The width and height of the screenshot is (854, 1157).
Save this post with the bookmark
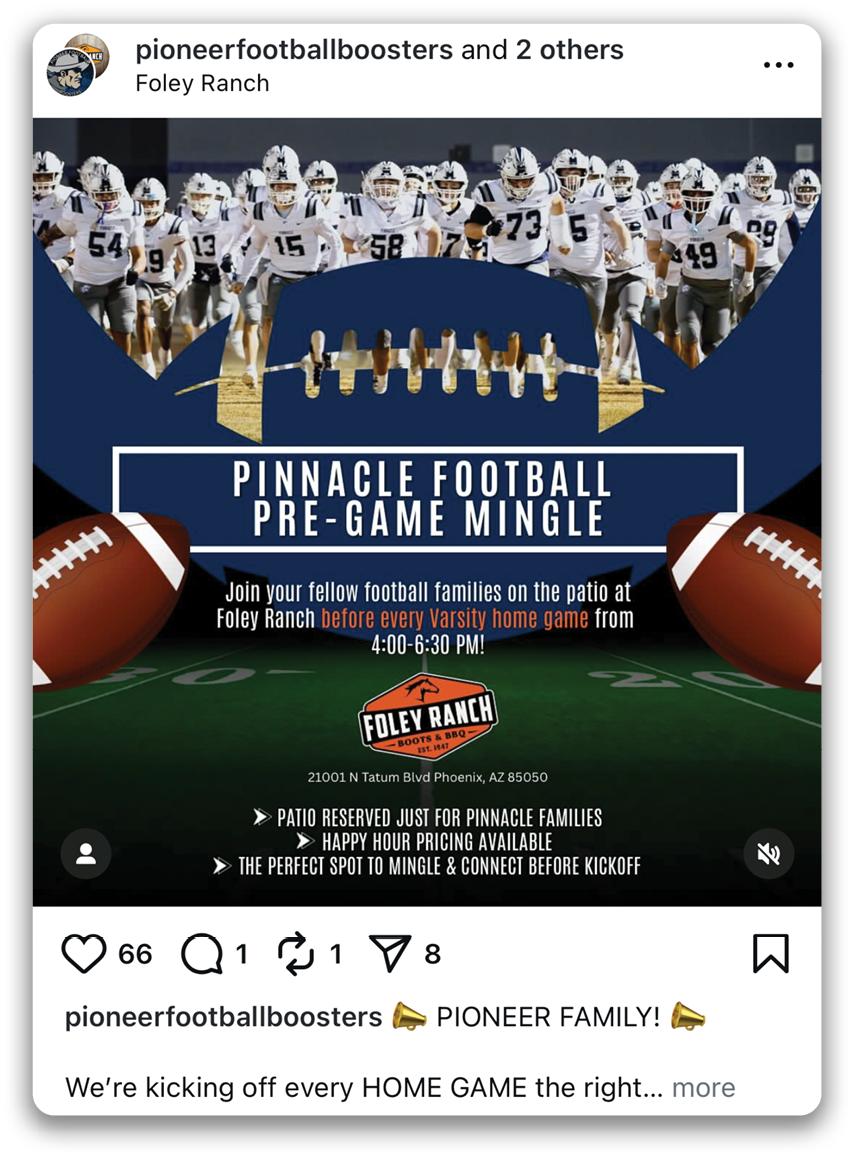coord(770,954)
